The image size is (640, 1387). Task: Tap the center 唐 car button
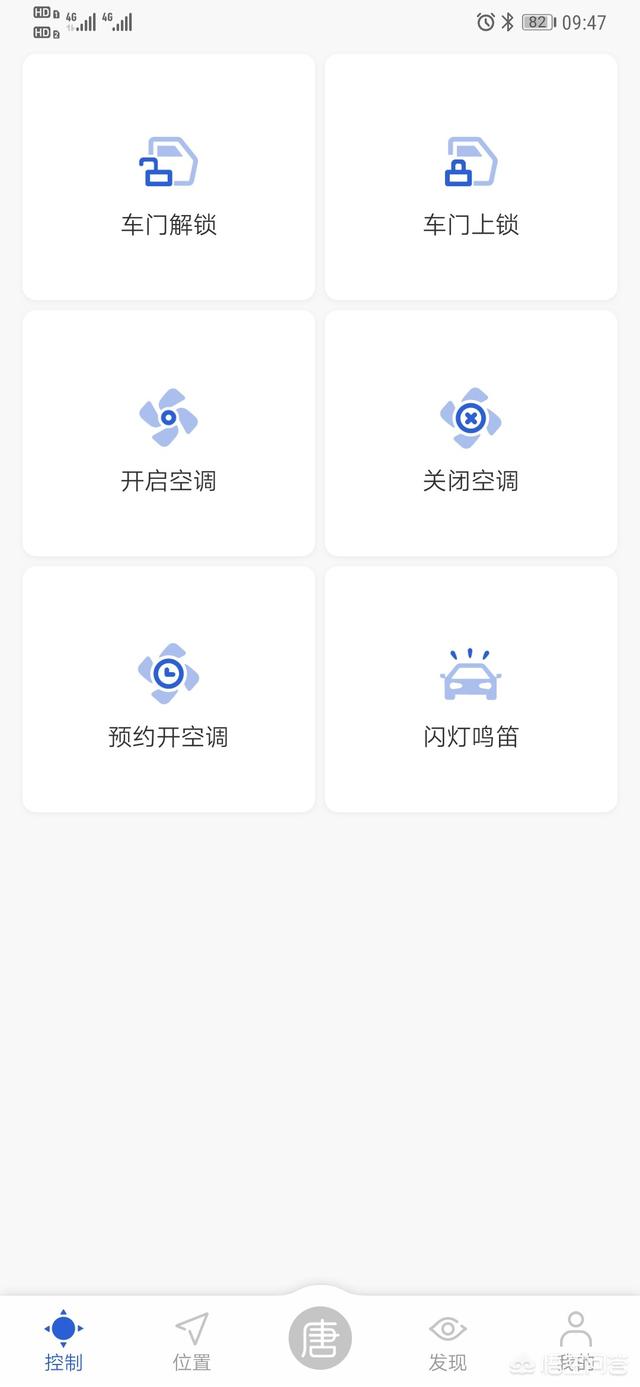coord(320,1337)
